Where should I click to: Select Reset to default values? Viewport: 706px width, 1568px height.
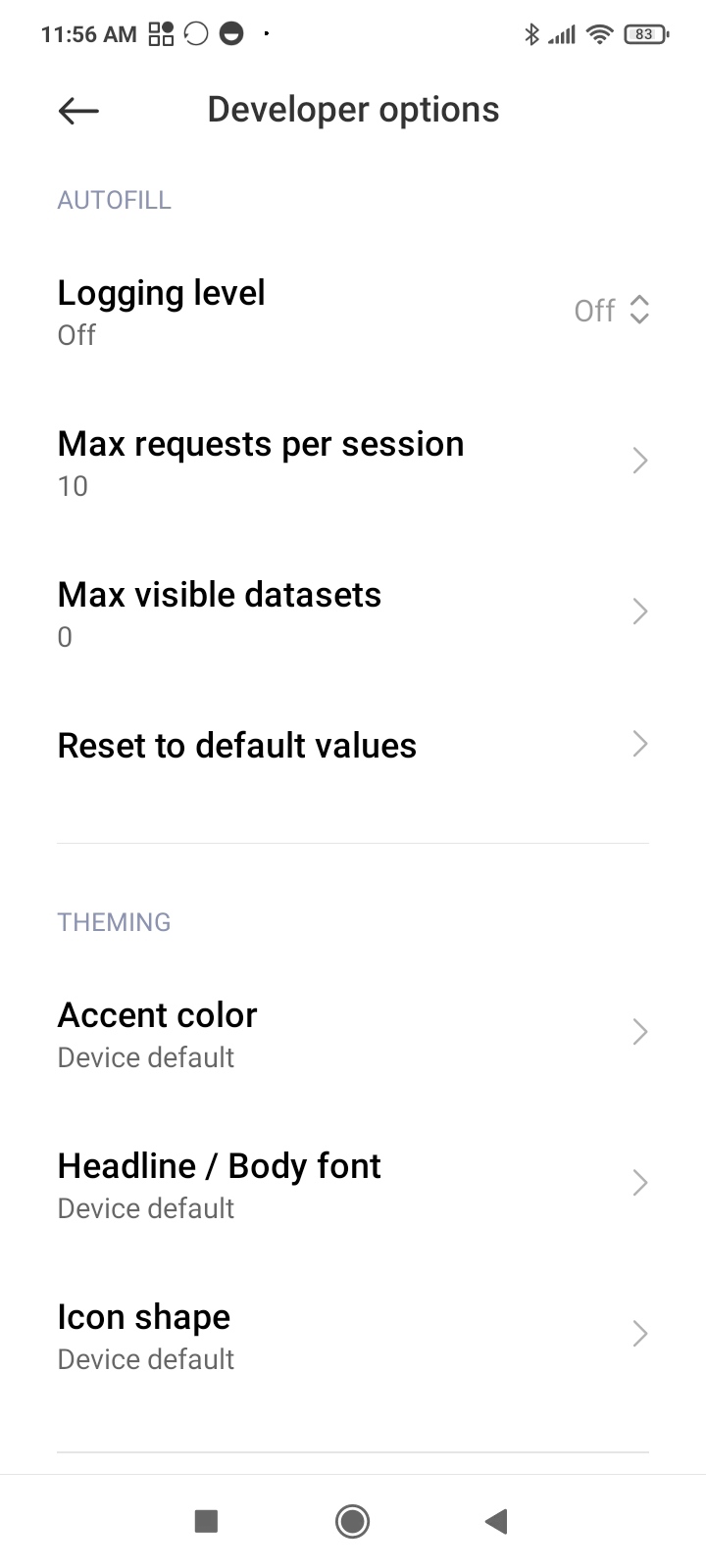click(353, 746)
